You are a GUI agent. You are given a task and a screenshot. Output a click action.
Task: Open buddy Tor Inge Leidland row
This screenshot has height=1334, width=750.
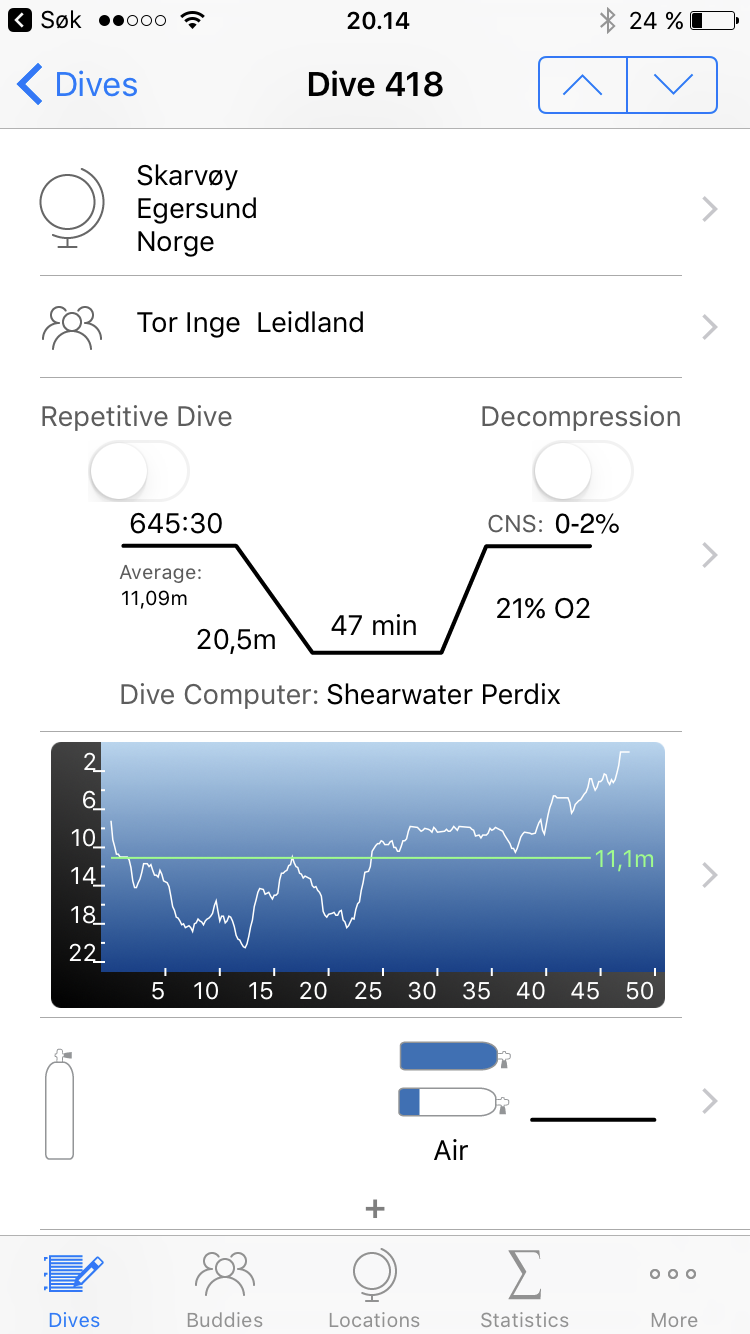[375, 326]
